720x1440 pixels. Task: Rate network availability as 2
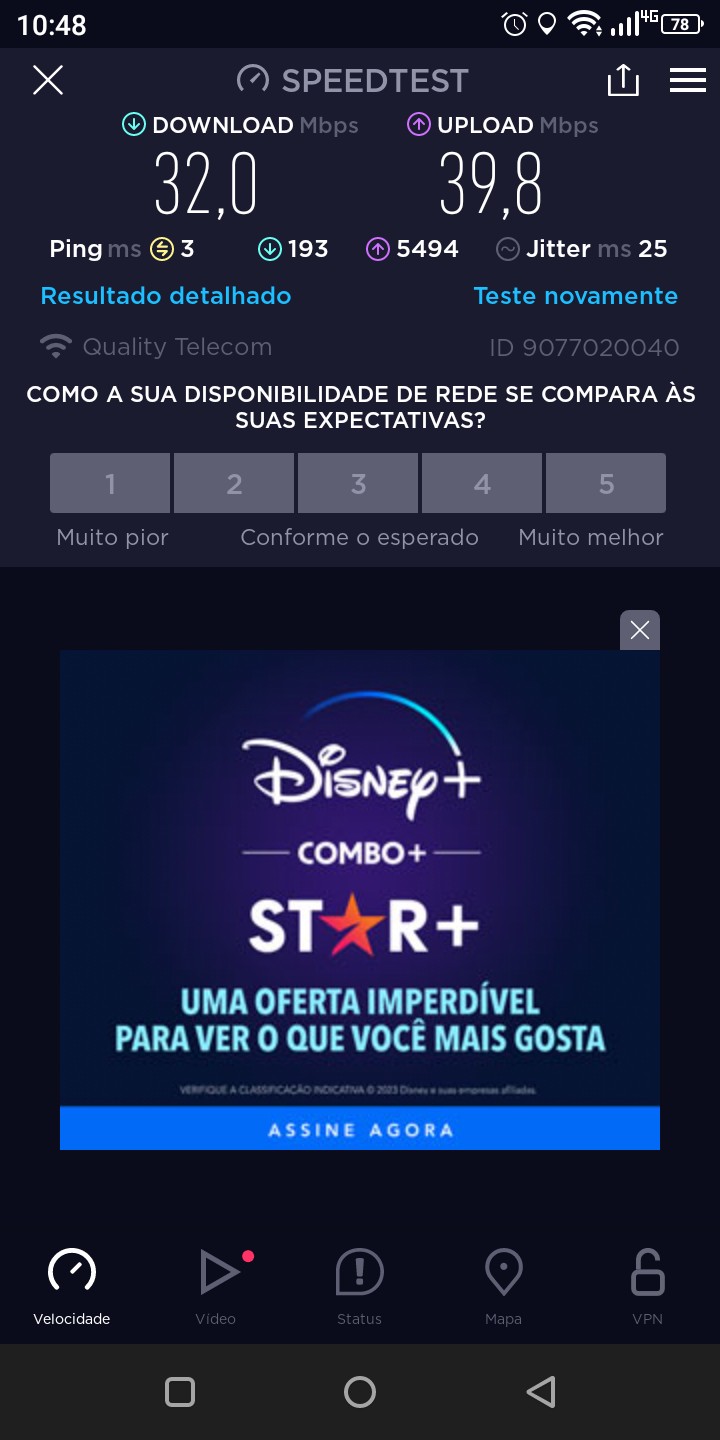[x=234, y=484]
